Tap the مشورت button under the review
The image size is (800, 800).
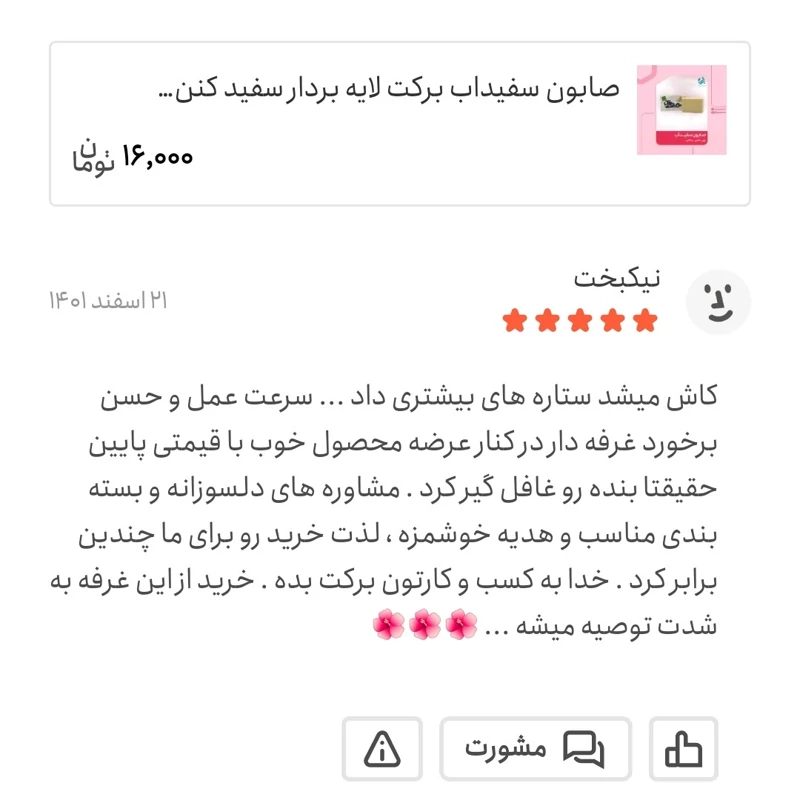[x=536, y=748]
